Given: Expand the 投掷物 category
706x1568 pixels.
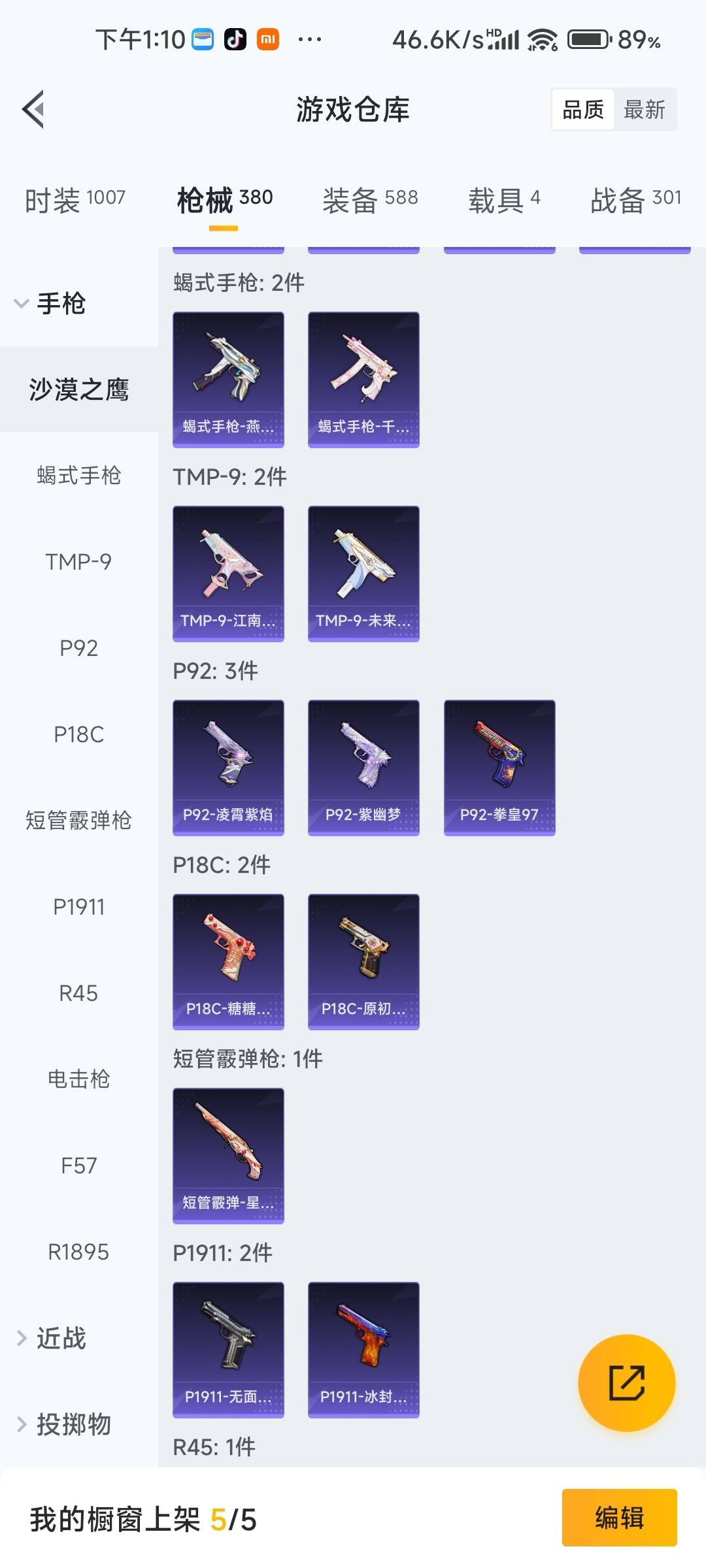Looking at the screenshot, I should [x=72, y=1424].
